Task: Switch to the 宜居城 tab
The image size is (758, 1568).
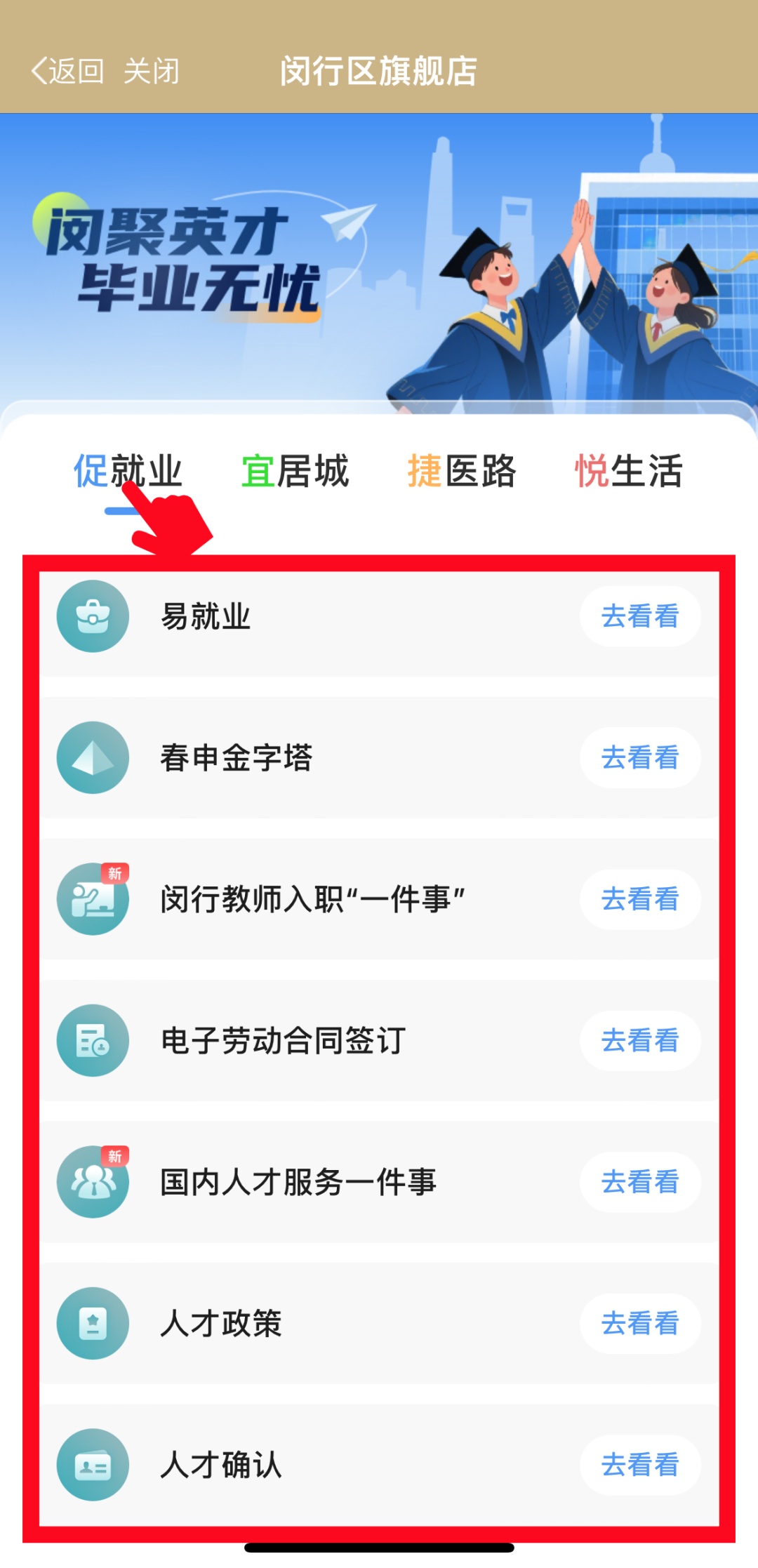Action: (295, 470)
